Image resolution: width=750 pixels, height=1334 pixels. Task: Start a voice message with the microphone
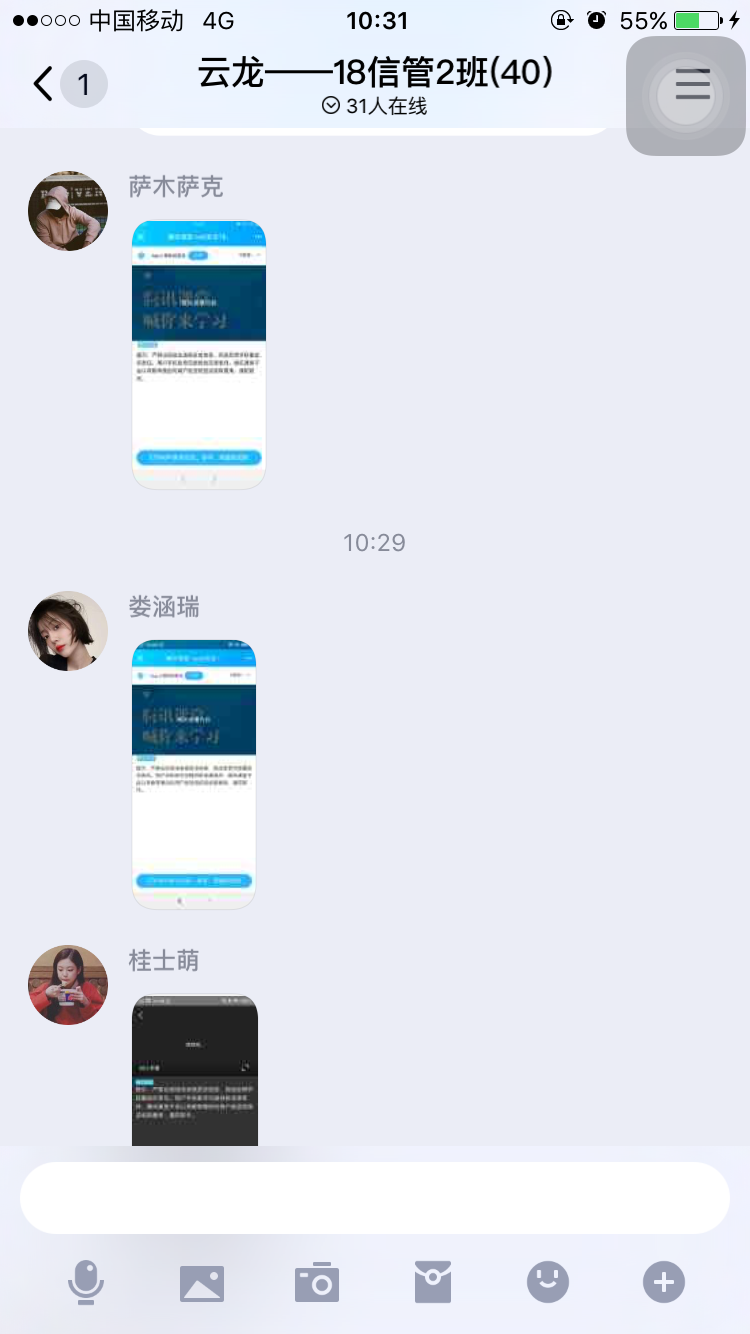(86, 1282)
